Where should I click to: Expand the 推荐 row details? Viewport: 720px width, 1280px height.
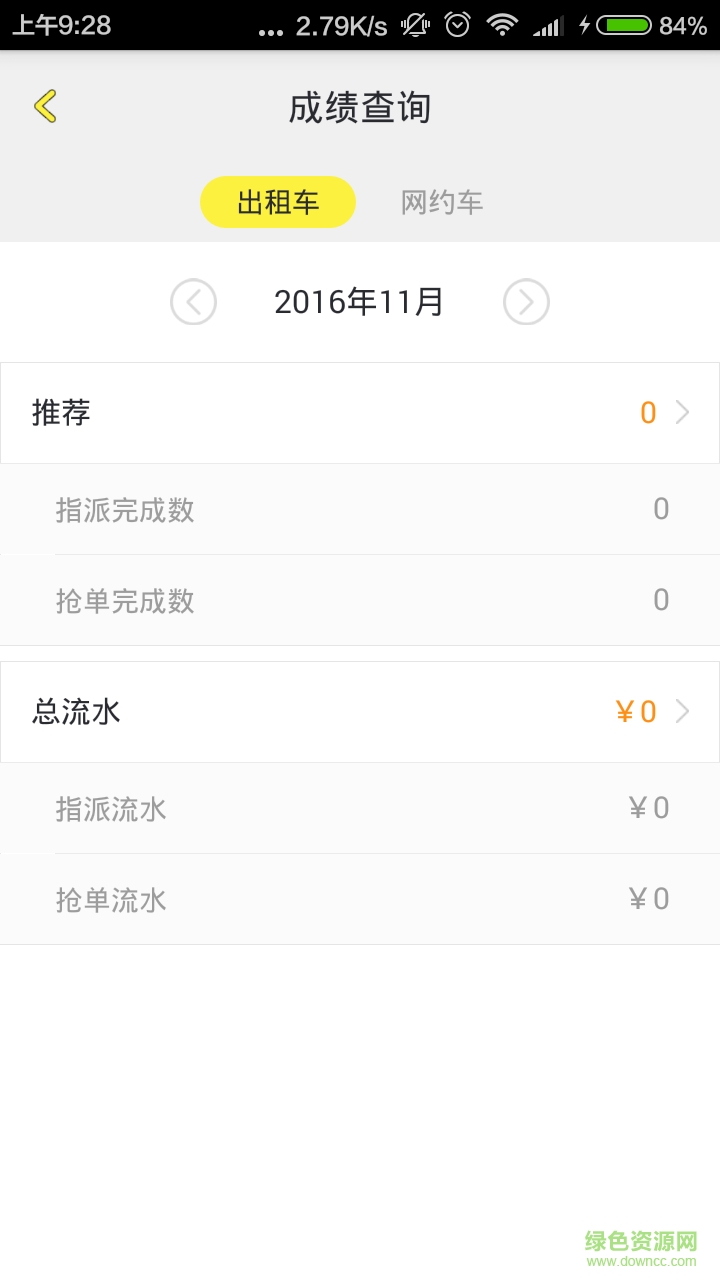tap(360, 412)
